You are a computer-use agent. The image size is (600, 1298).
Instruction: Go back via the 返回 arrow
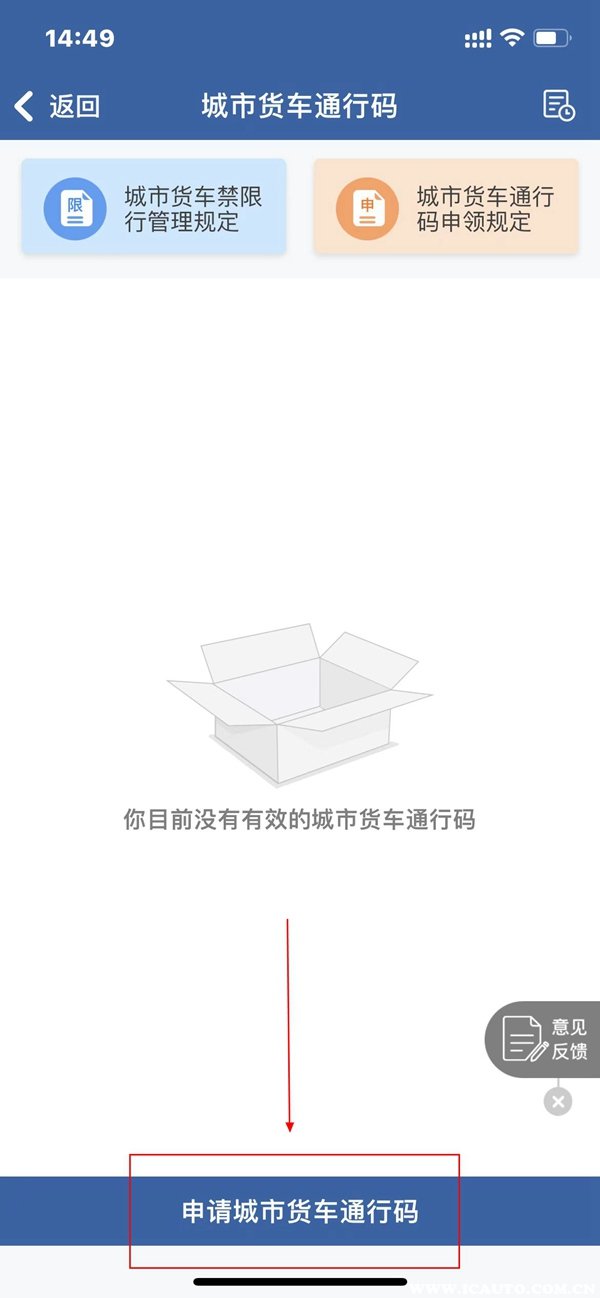[x=56, y=105]
